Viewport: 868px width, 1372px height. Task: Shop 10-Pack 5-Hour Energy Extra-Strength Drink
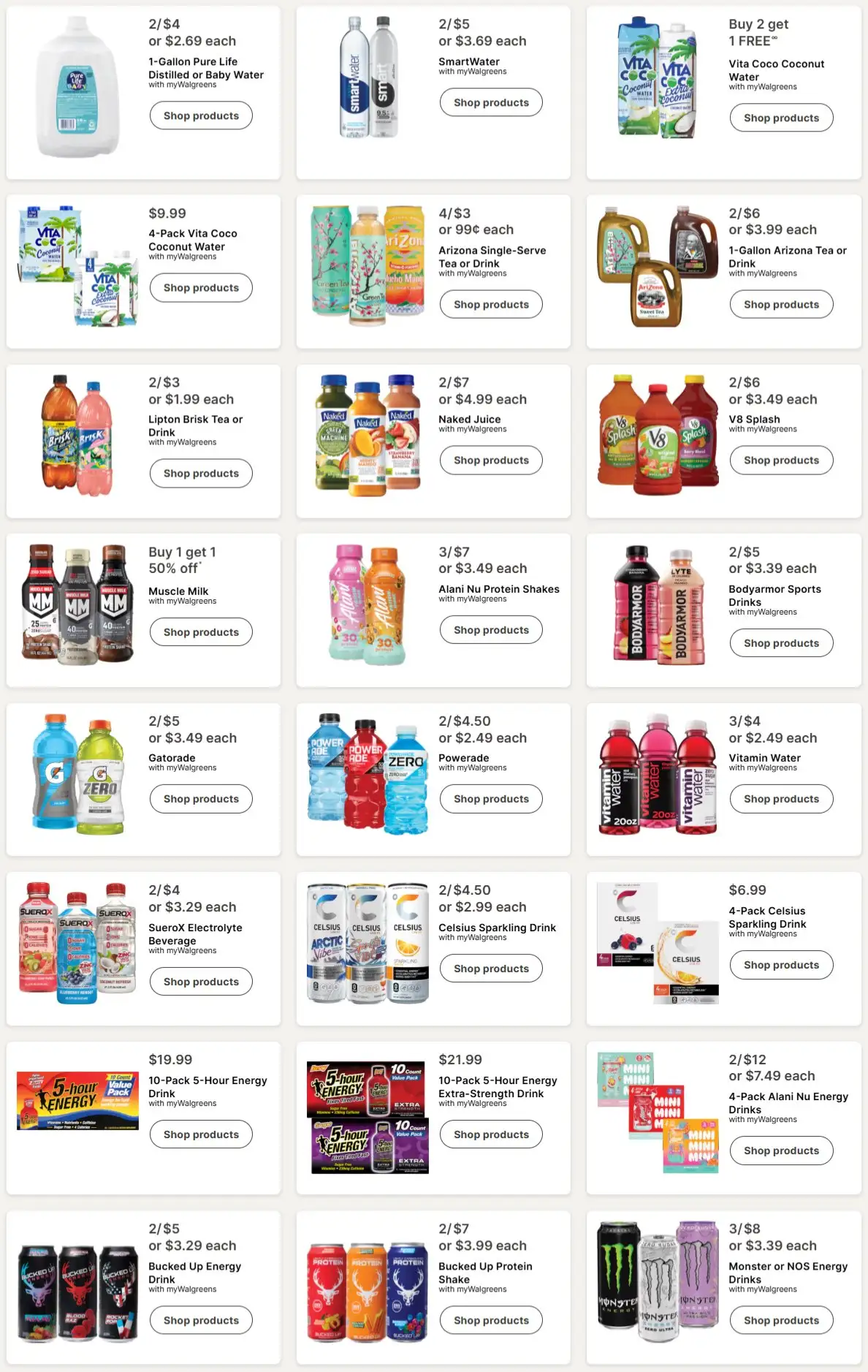coord(491,1134)
